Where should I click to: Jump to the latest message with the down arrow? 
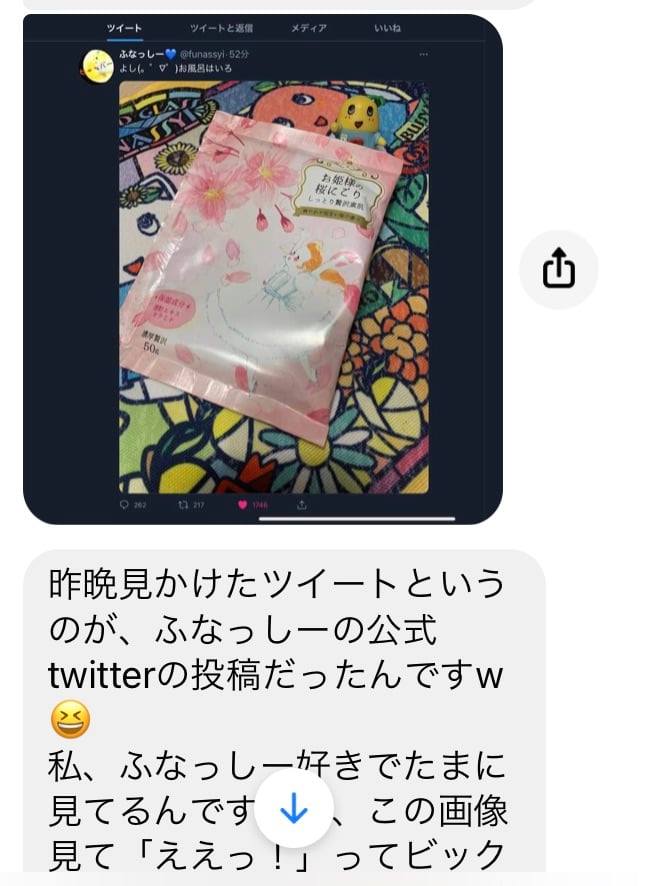[293, 810]
